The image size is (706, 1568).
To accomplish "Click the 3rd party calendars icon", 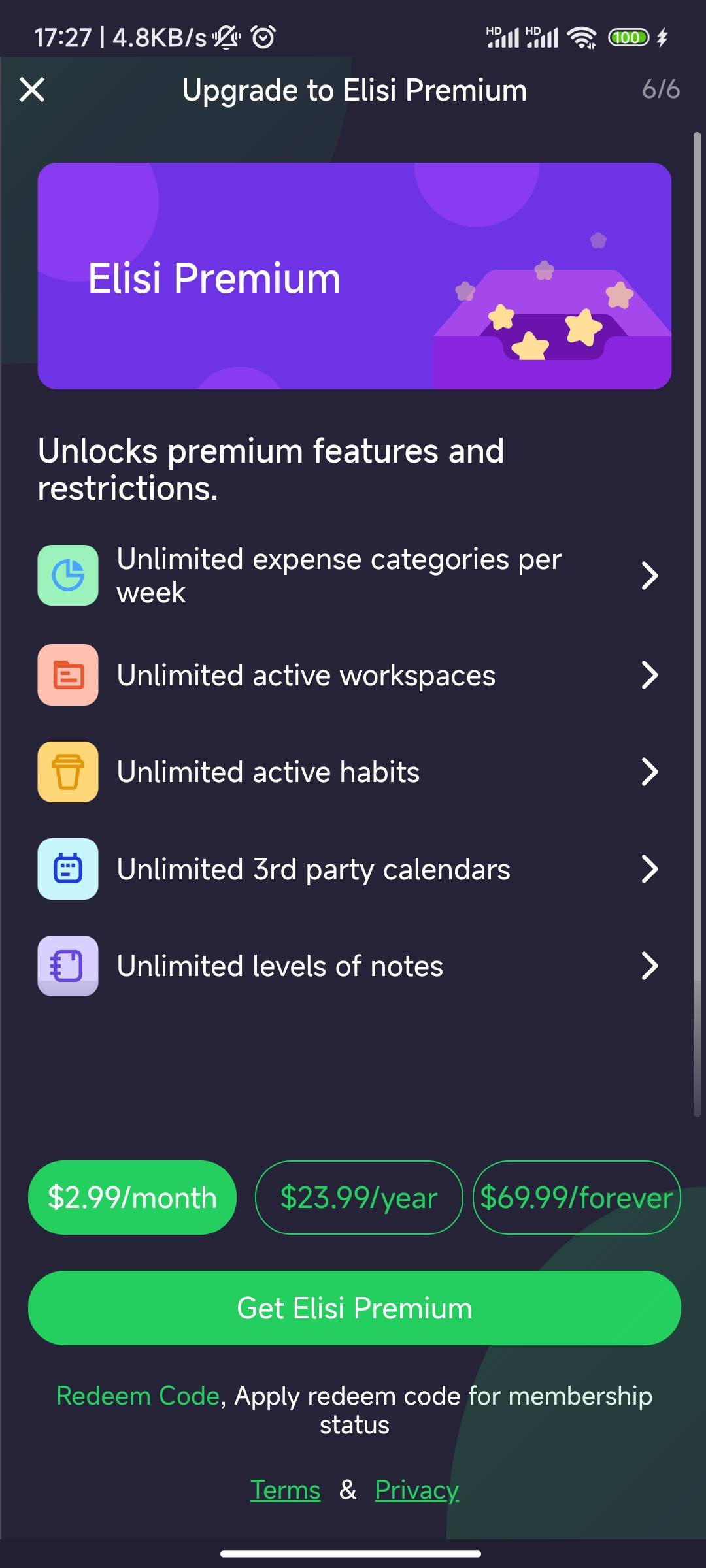I will (x=68, y=869).
